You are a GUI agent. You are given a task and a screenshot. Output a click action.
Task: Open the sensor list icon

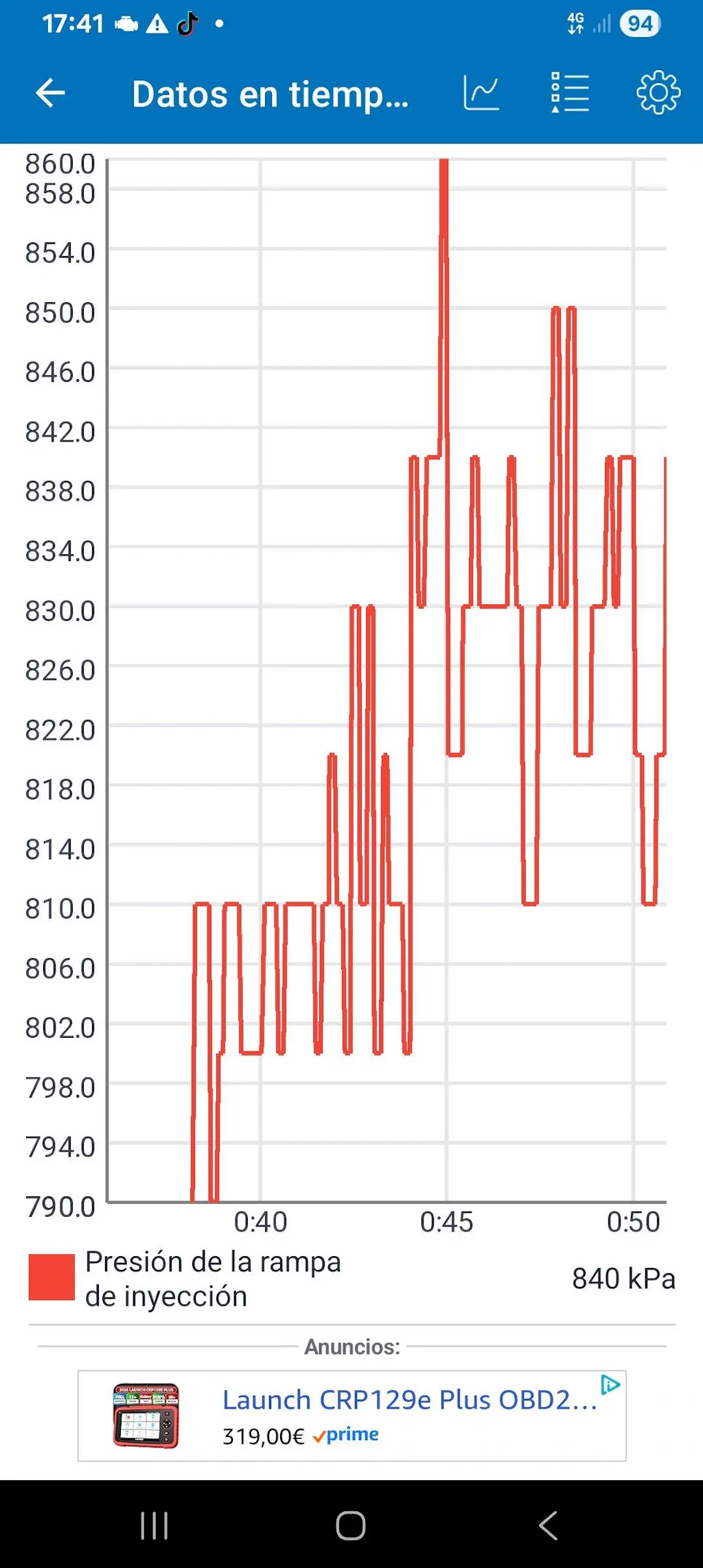(x=570, y=93)
